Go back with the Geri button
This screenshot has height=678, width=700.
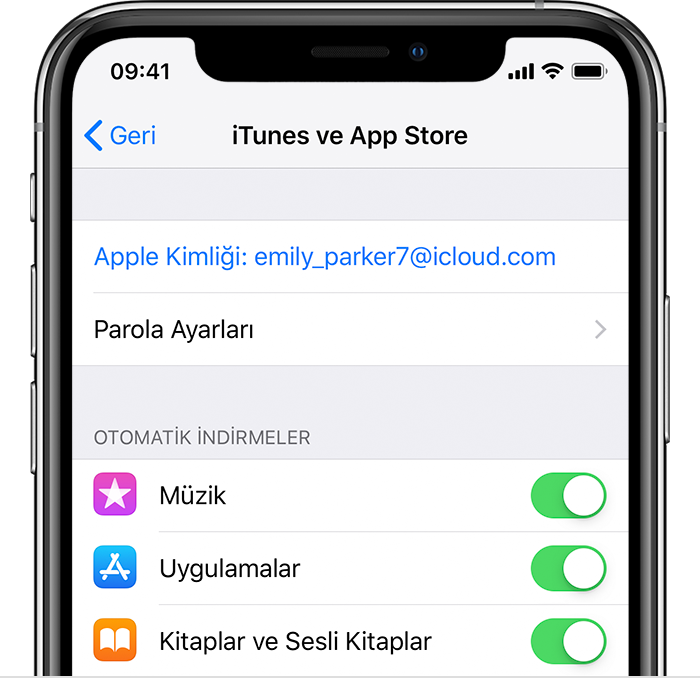(120, 136)
